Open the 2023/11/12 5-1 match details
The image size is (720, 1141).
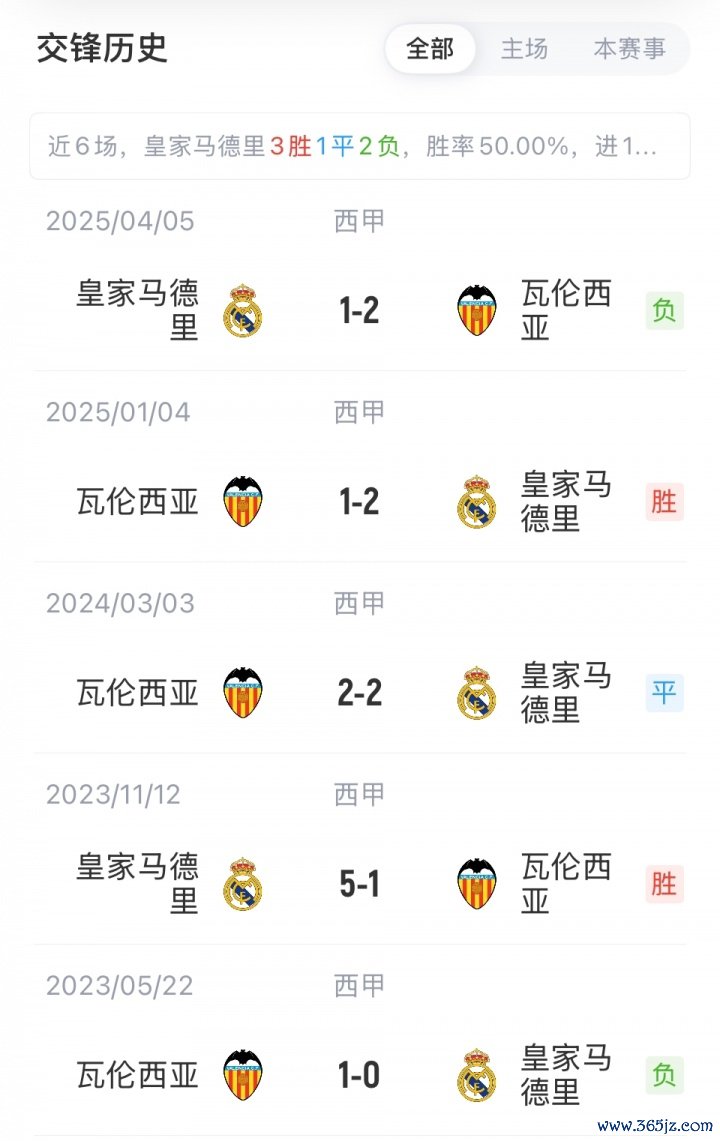tap(359, 884)
